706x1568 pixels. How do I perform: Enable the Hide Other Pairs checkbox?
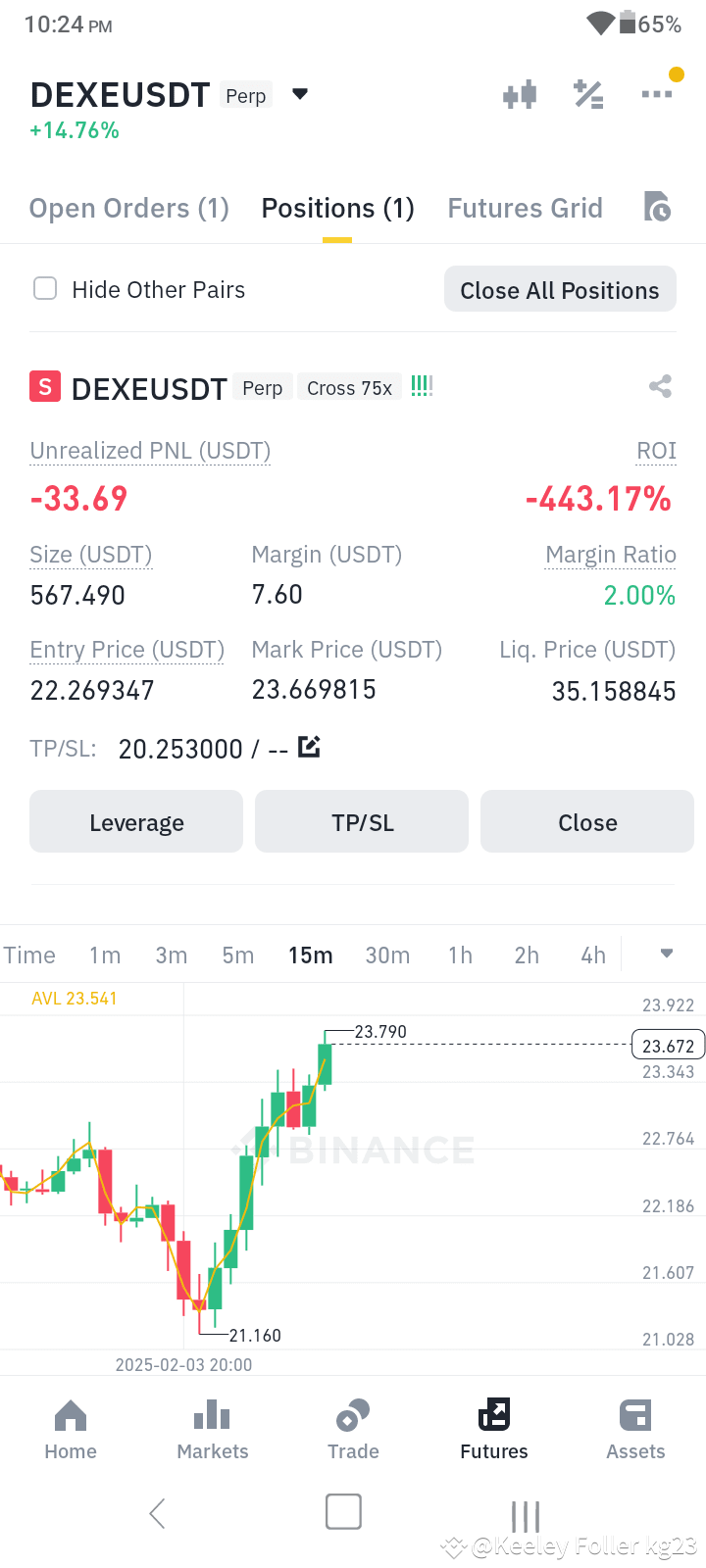click(45, 289)
